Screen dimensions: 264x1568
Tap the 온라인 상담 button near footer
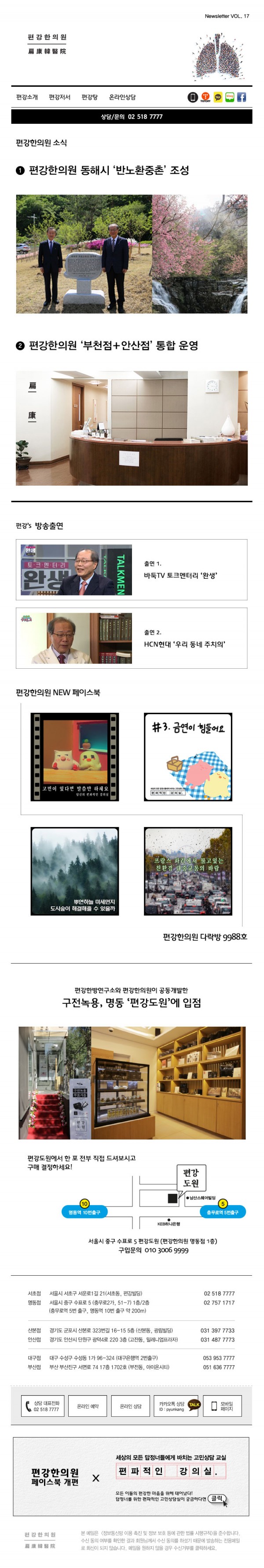point(131,1406)
